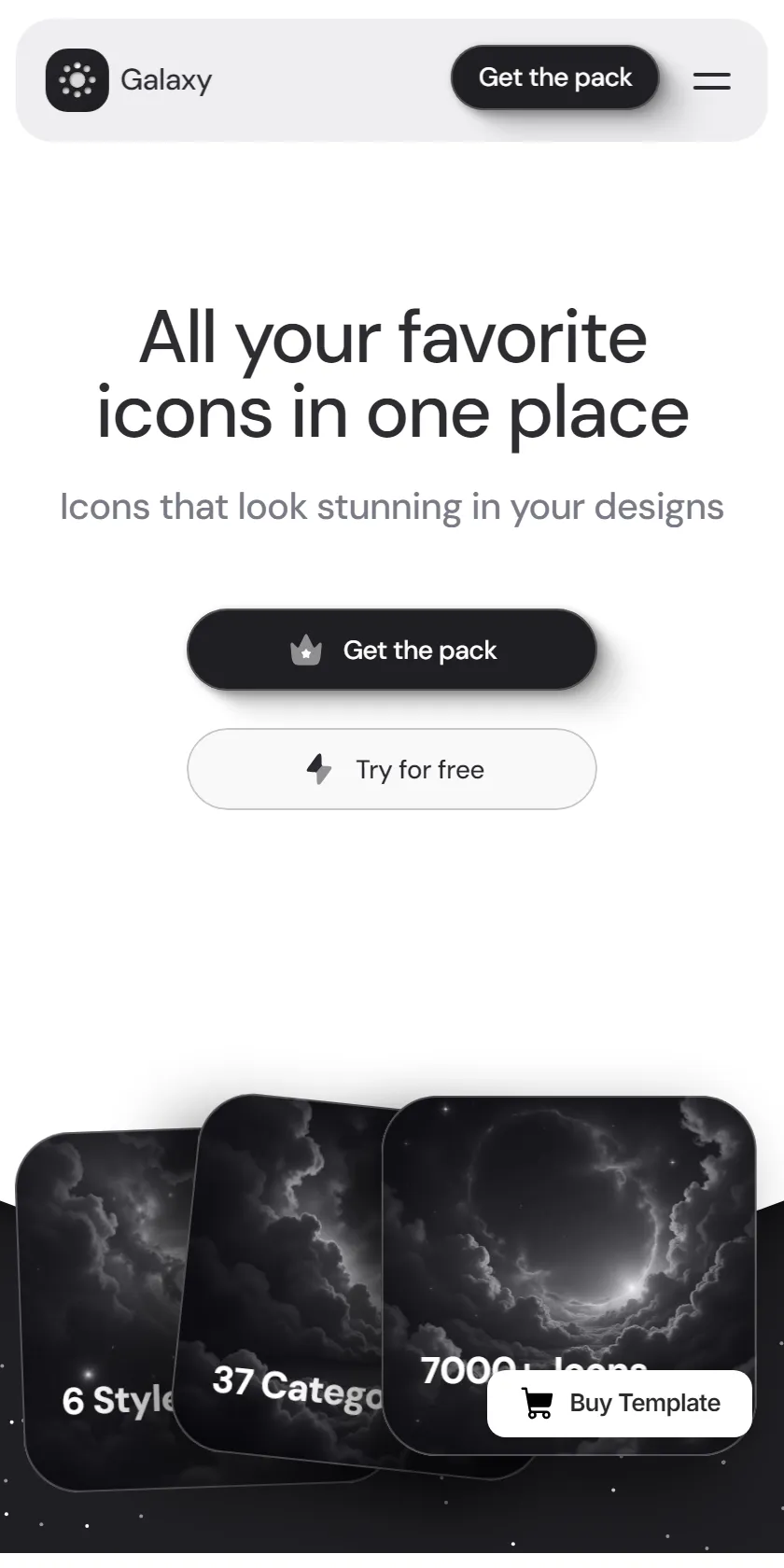Viewport: 784px width, 1568px height.
Task: Select Try for free
Action: (x=392, y=769)
